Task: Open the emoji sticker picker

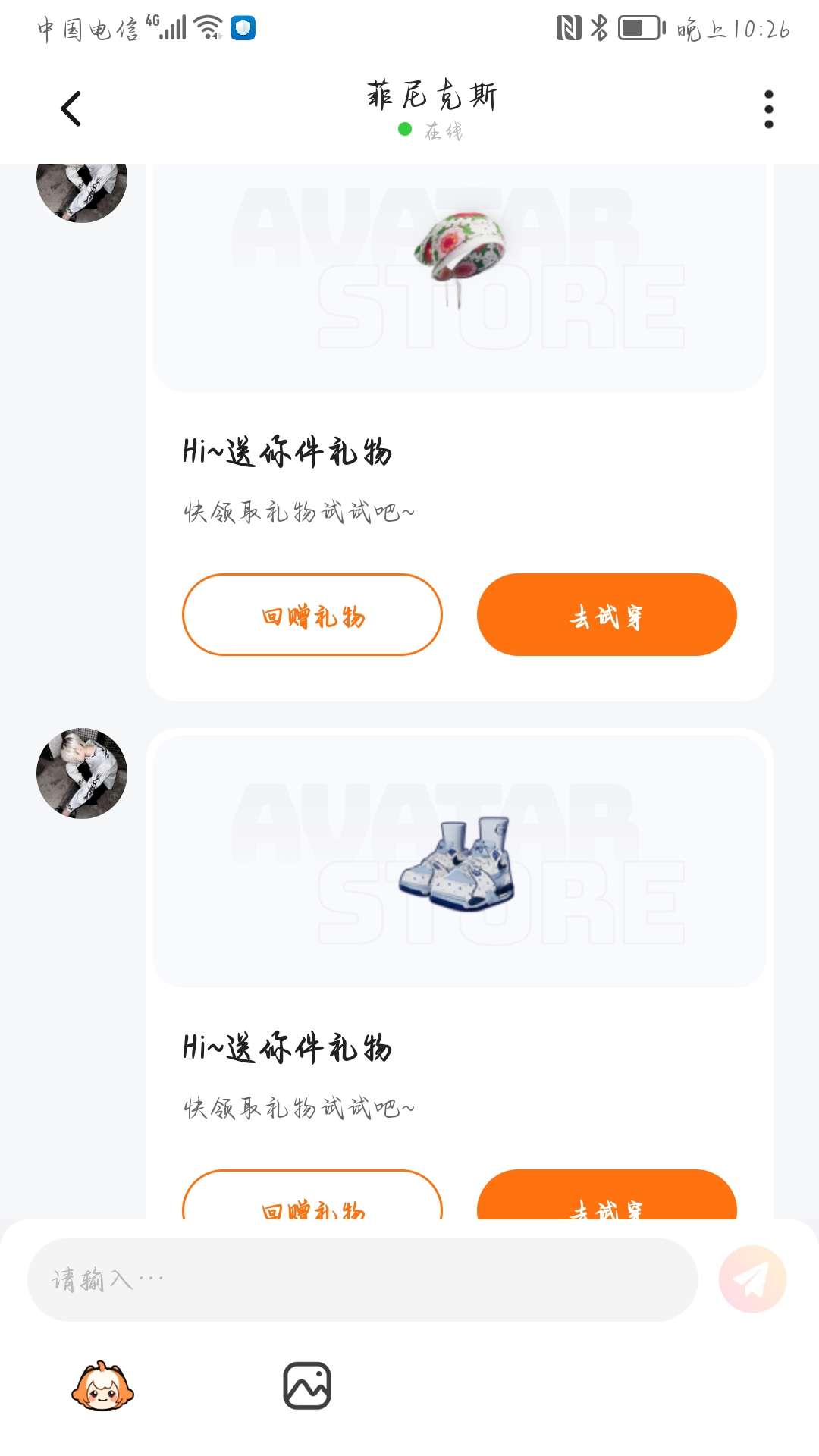Action: pyautogui.click(x=102, y=1386)
